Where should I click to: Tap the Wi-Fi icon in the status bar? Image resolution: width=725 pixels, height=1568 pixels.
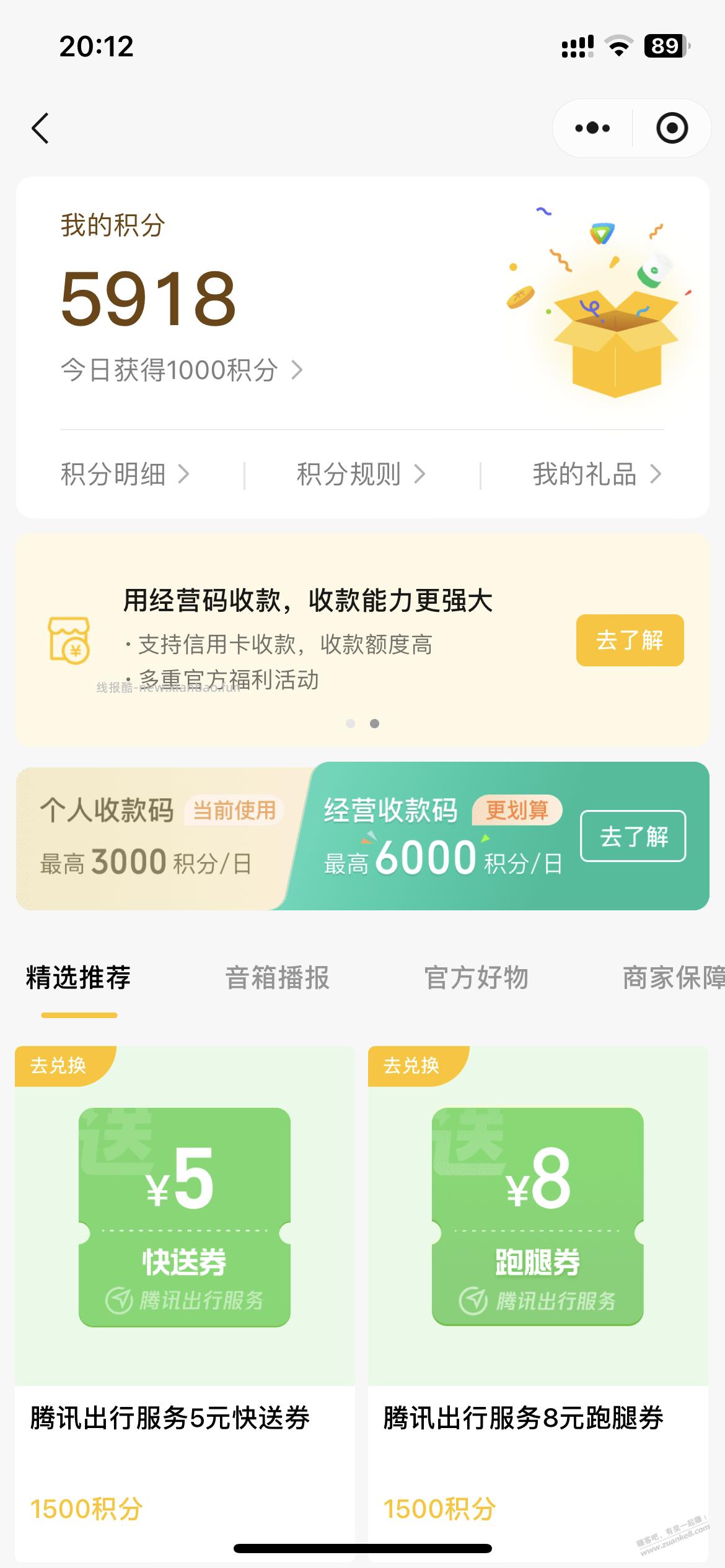(x=618, y=45)
